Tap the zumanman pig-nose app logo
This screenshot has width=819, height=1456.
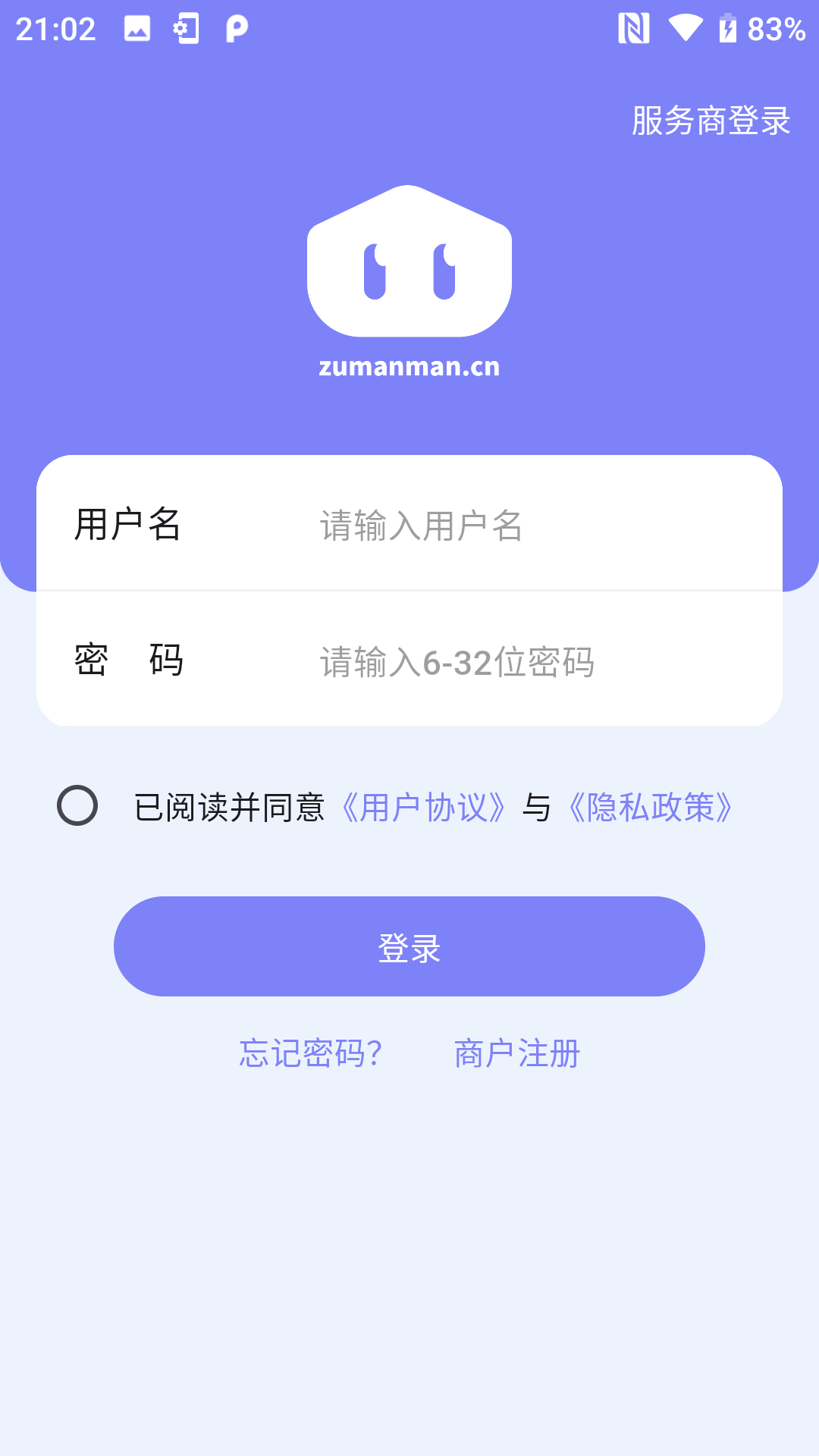pyautogui.click(x=409, y=262)
